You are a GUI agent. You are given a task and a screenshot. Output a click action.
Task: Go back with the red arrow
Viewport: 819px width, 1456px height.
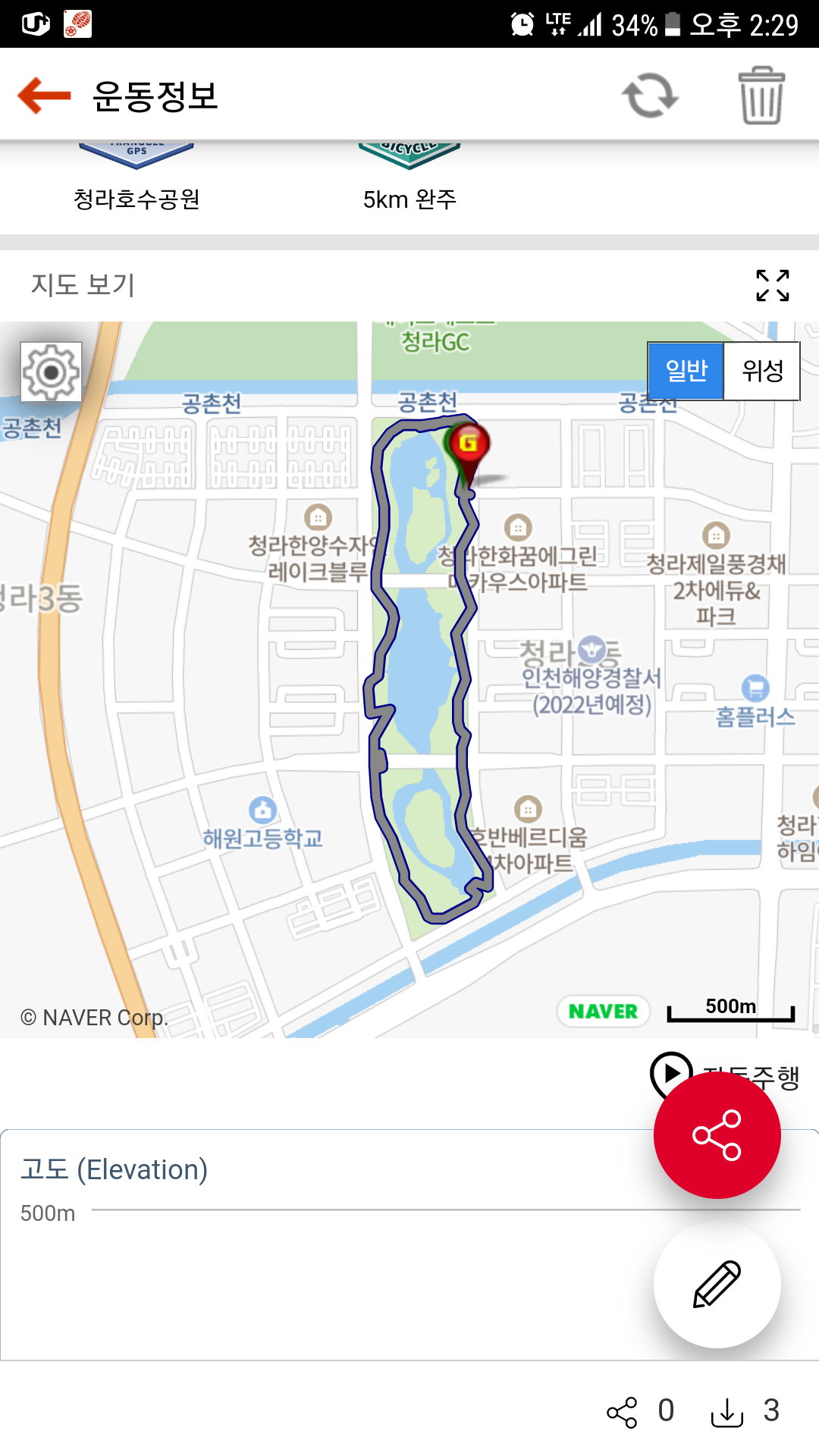(44, 96)
